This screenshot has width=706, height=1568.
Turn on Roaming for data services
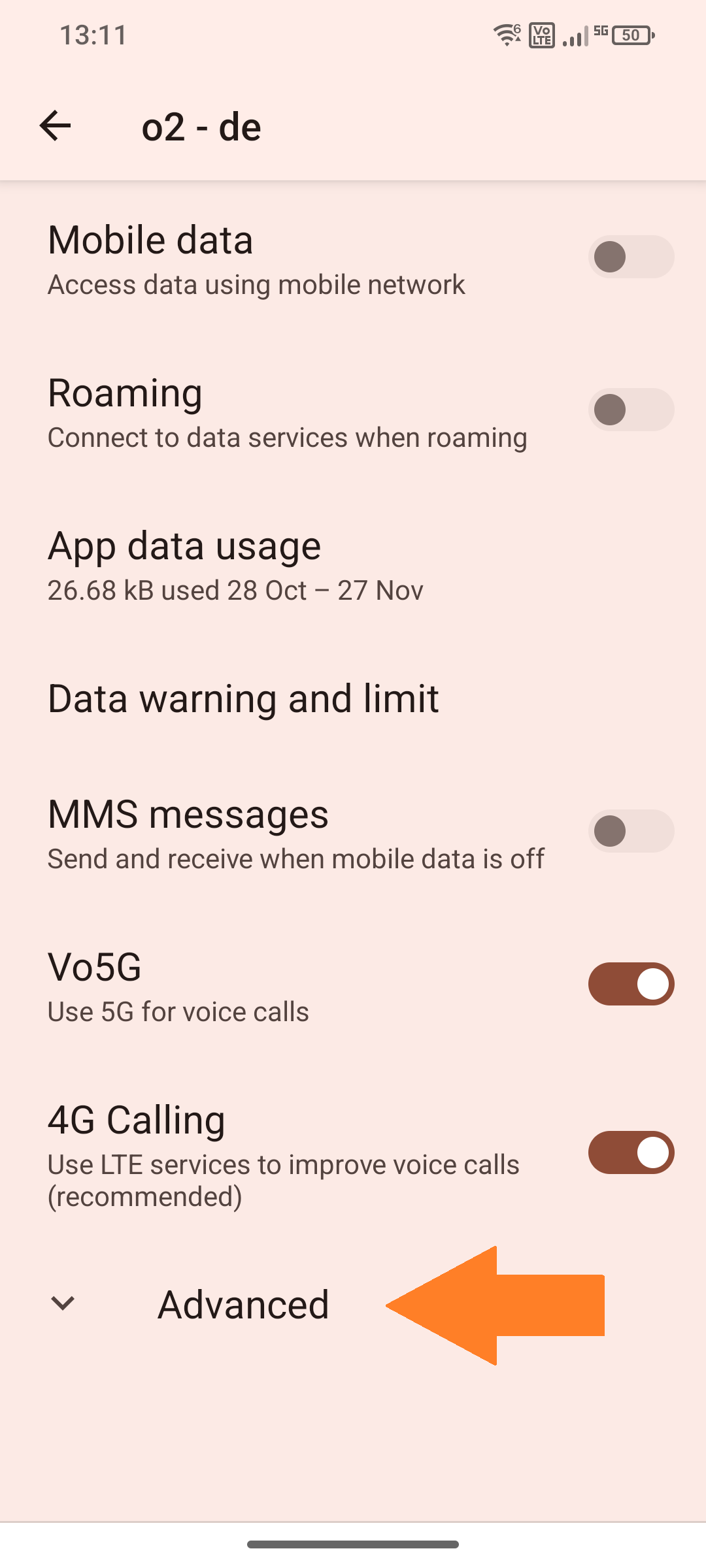click(631, 410)
